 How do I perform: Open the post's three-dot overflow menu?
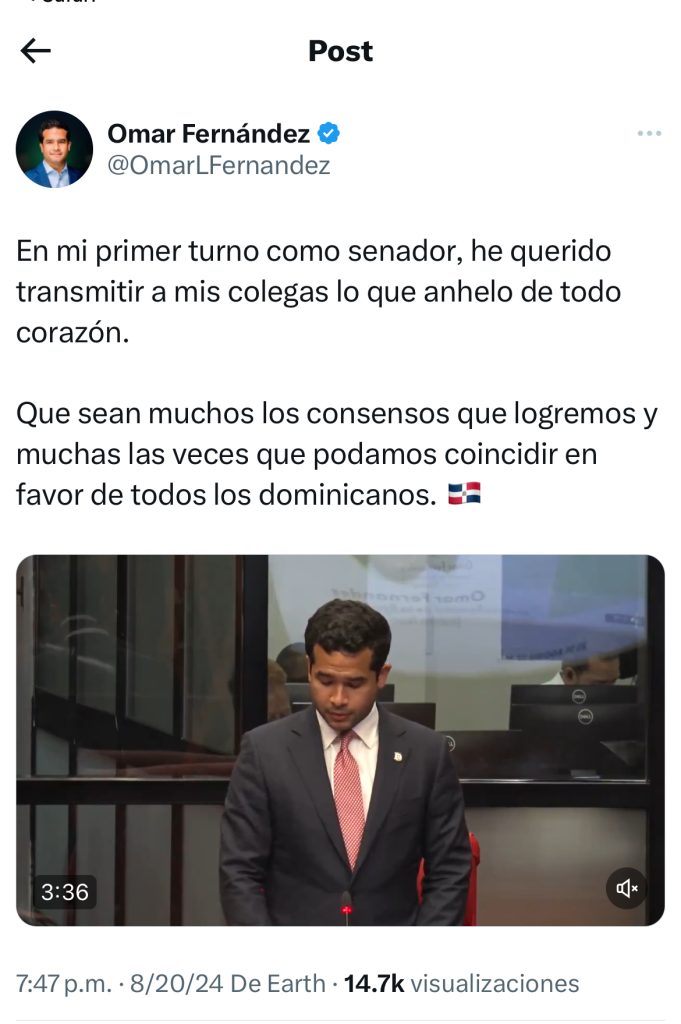pos(649,134)
